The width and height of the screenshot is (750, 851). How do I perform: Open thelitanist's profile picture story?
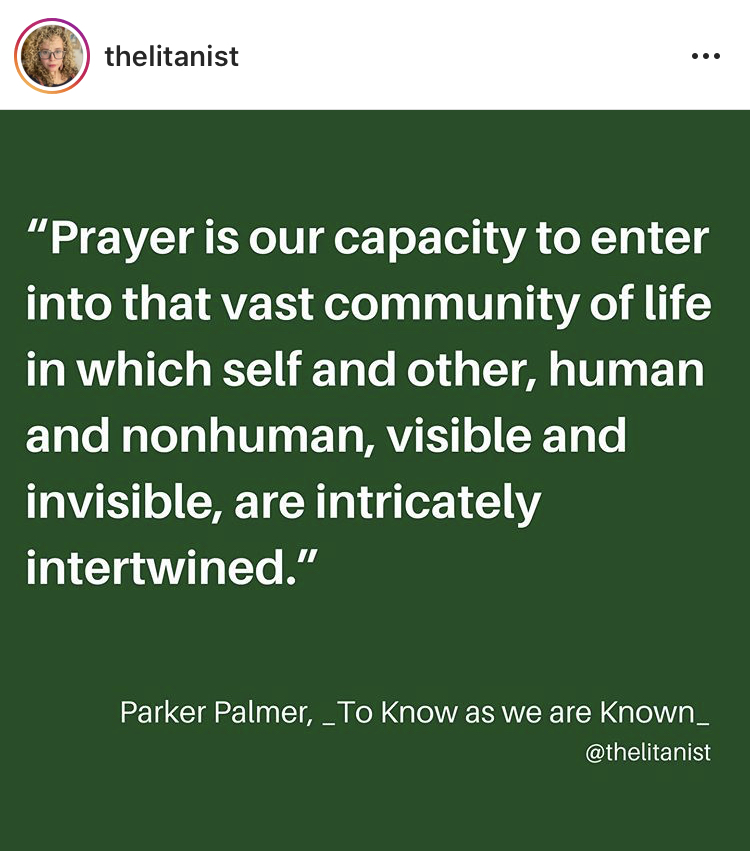pyautogui.click(x=52, y=56)
